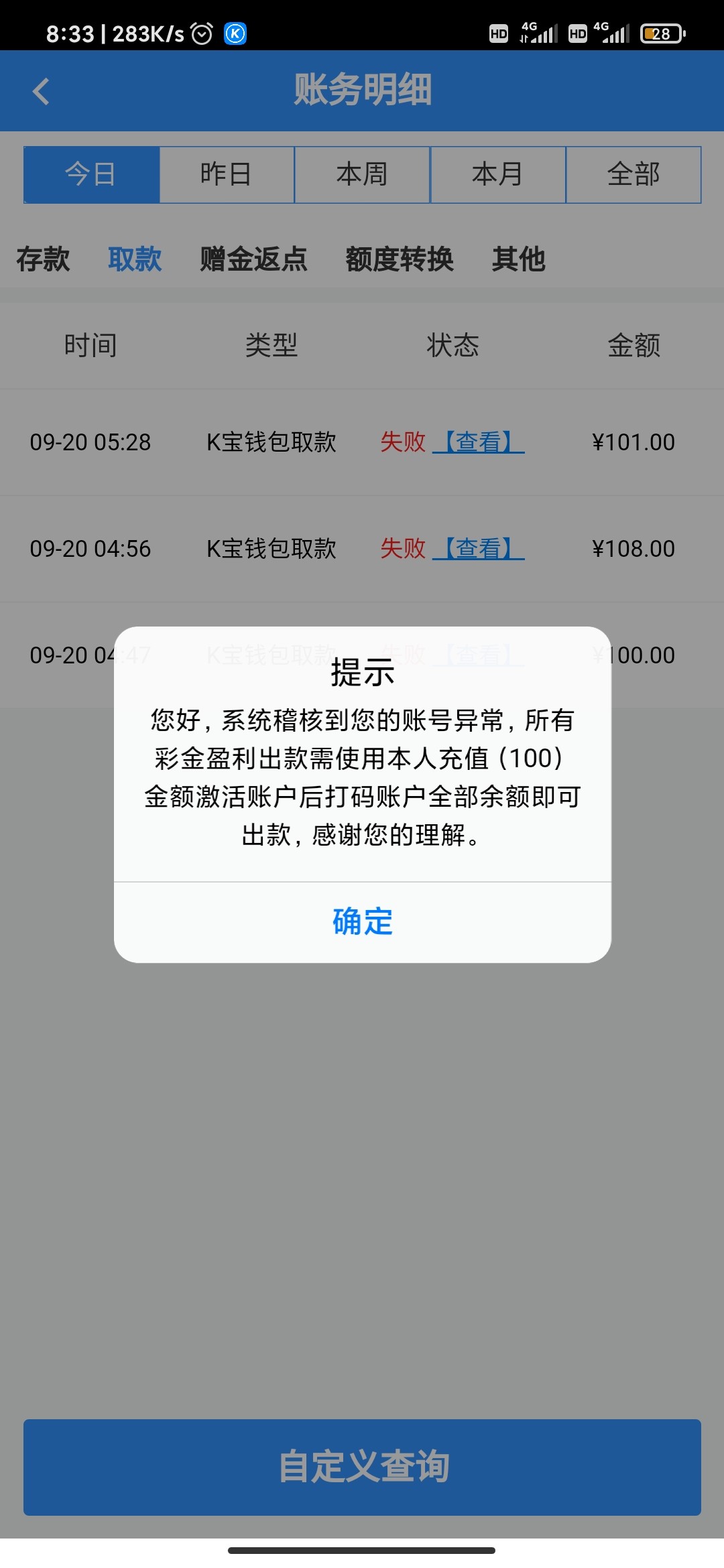Screen dimensions: 724x1568
Task: Open 【查看】 link for ¥101.00 failed withdrawal
Action: pyautogui.click(x=480, y=442)
